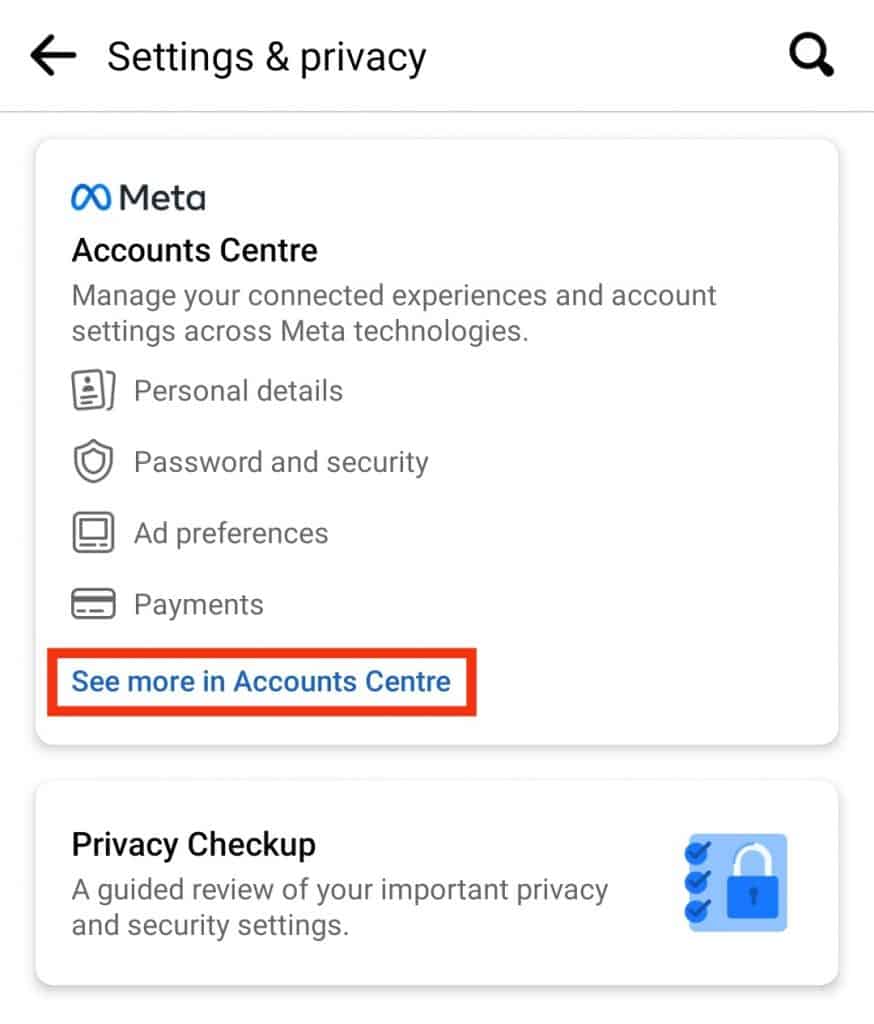Click the Payments card icon
Image resolution: width=874 pixels, height=1024 pixels.
tap(91, 603)
